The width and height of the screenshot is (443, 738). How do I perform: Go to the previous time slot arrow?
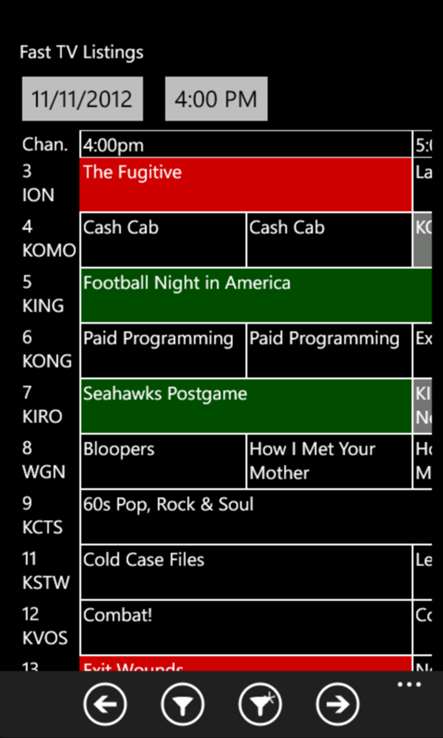click(x=105, y=704)
